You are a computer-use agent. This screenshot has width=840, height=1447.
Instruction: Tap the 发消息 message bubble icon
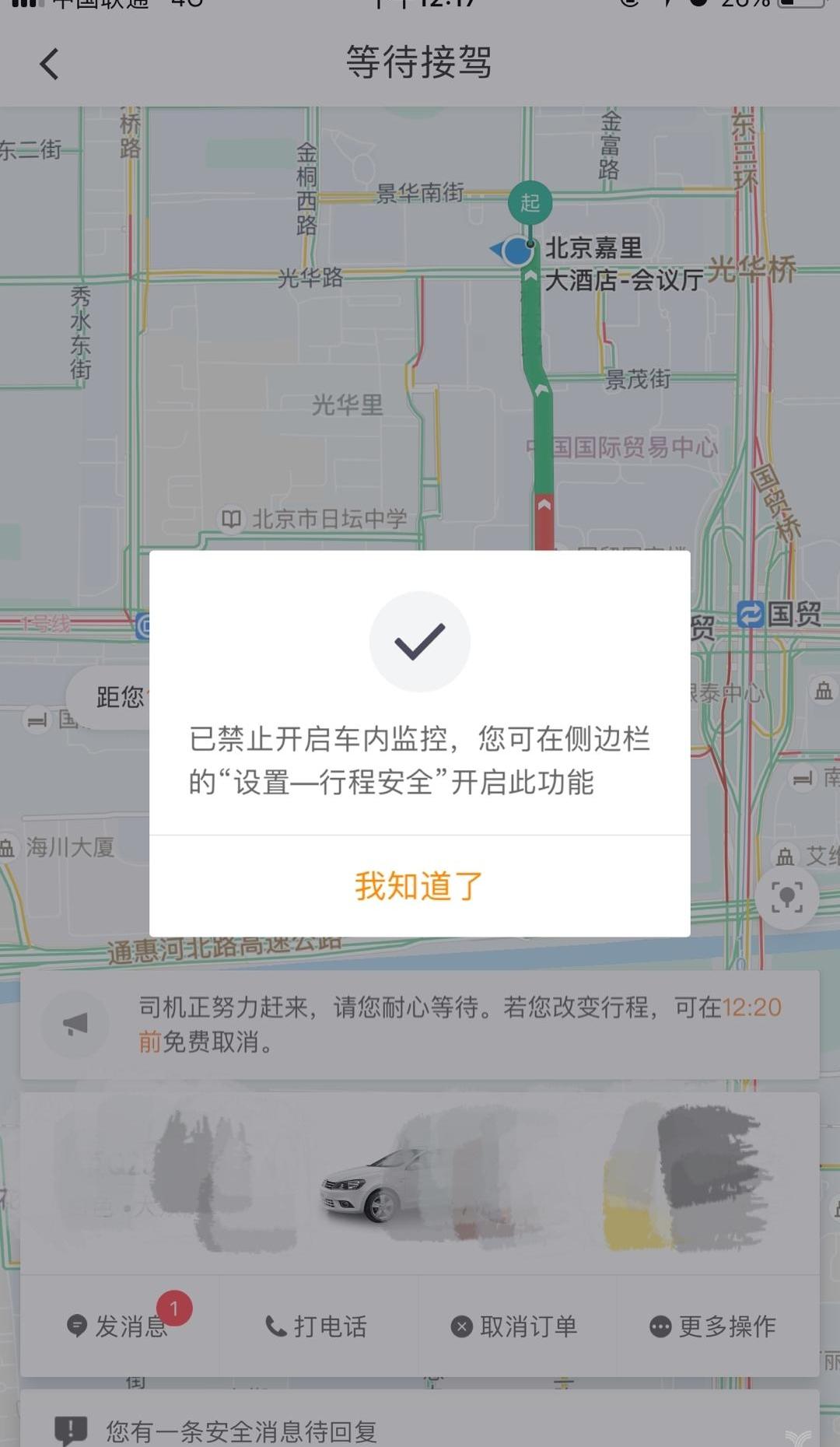(x=75, y=1326)
